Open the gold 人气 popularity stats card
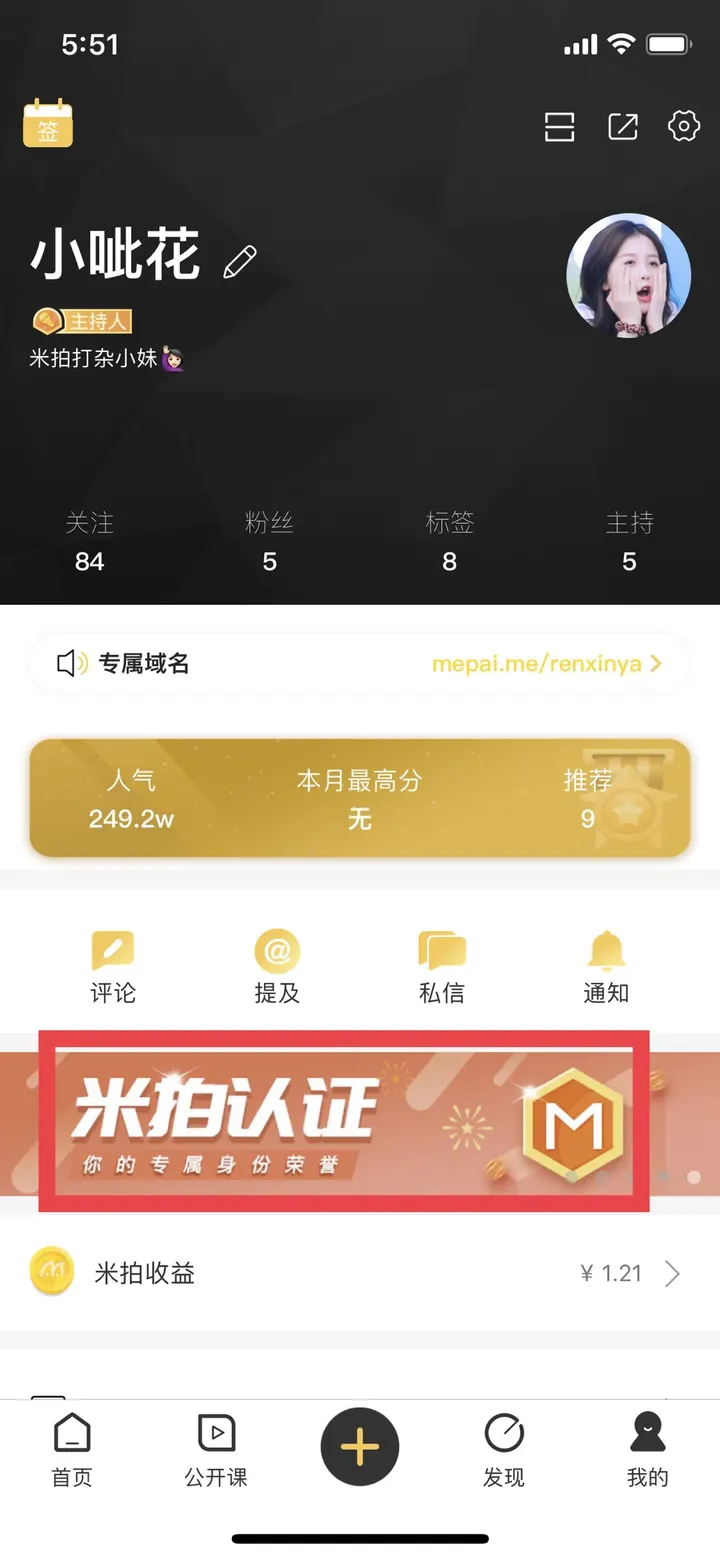The width and height of the screenshot is (720, 1559). [360, 798]
